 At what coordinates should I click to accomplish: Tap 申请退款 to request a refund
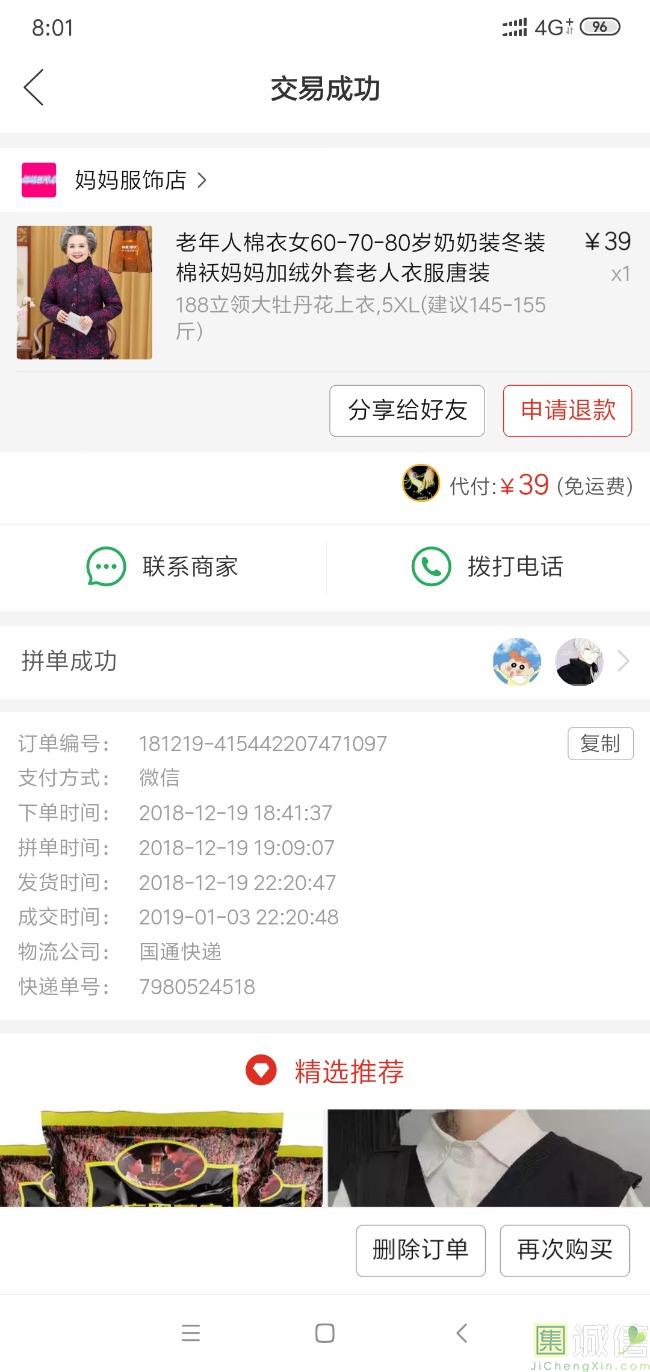567,411
